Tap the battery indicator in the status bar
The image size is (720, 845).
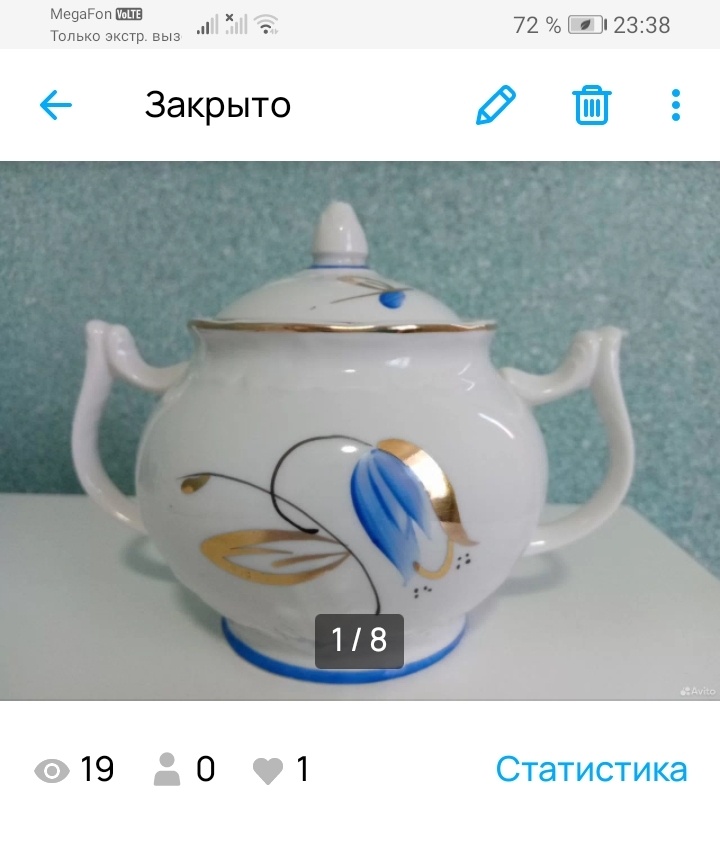tap(587, 24)
